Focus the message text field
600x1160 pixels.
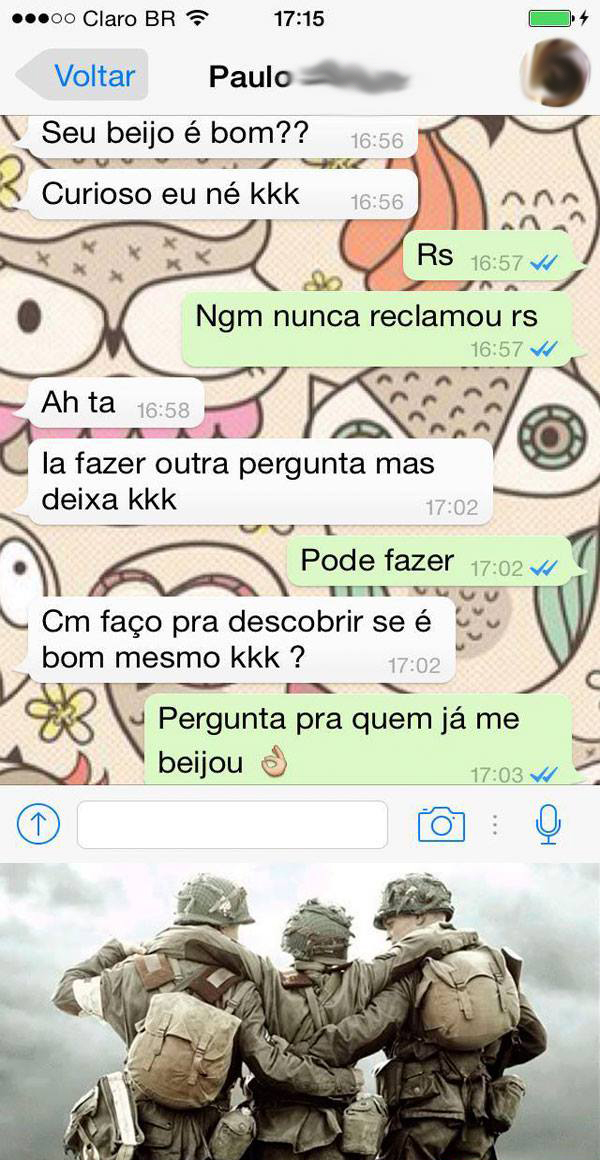click(232, 825)
